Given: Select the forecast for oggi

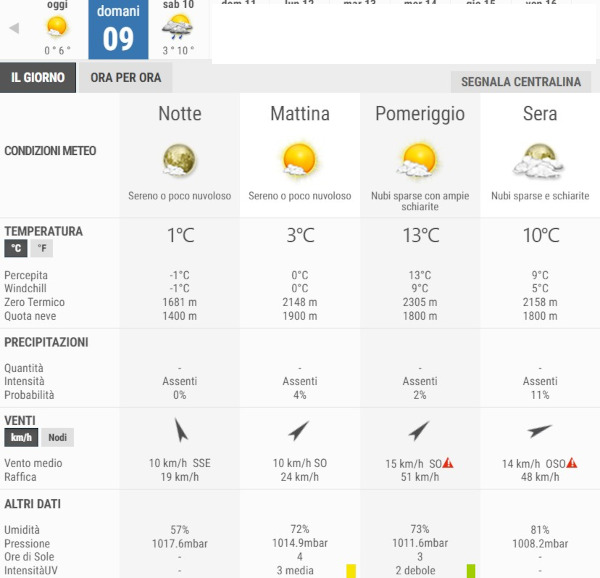Looking at the screenshot, I should (x=57, y=29).
